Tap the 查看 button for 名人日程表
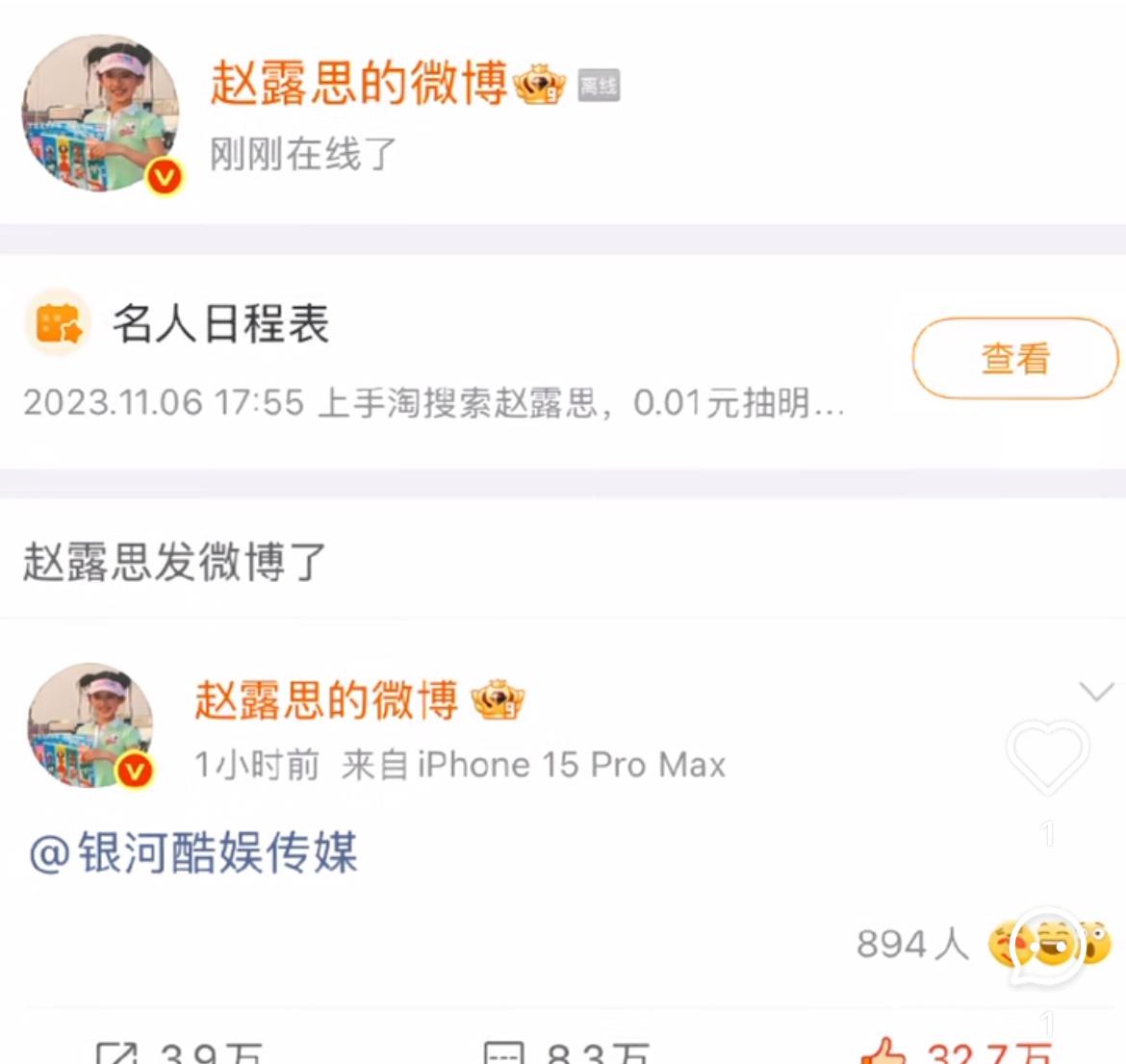 click(1014, 359)
